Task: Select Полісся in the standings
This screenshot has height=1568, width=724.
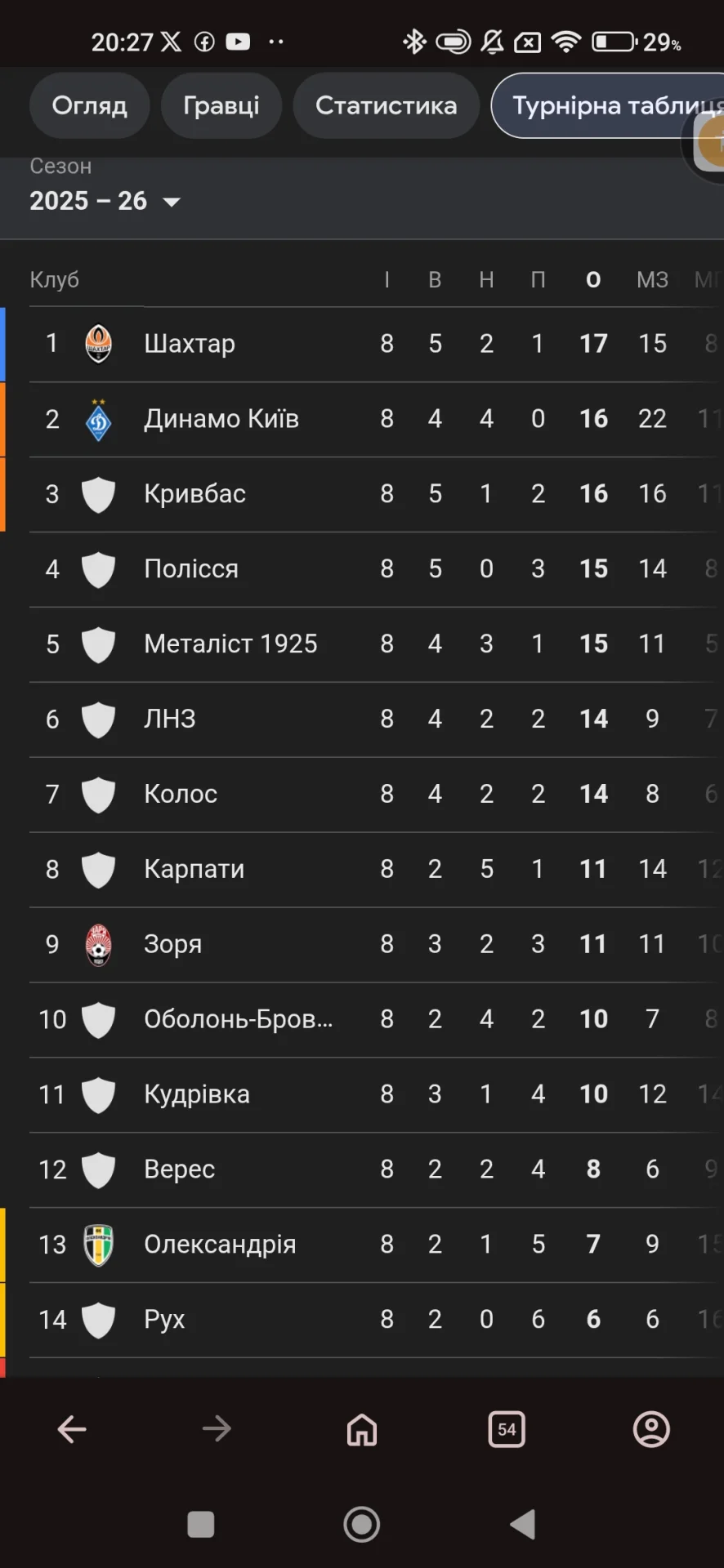Action: 191,569
